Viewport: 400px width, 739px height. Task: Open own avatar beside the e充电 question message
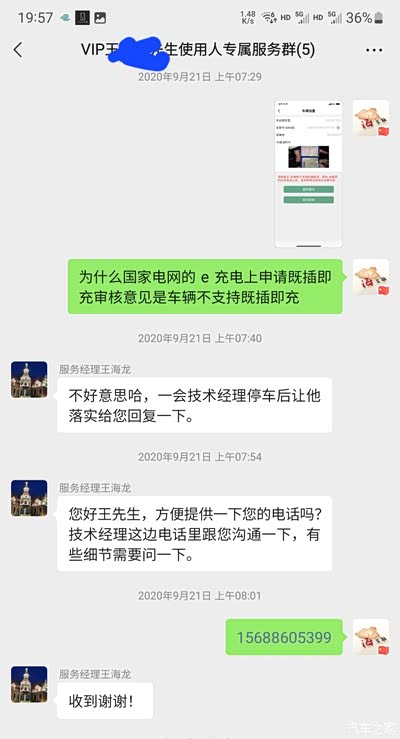[371, 277]
